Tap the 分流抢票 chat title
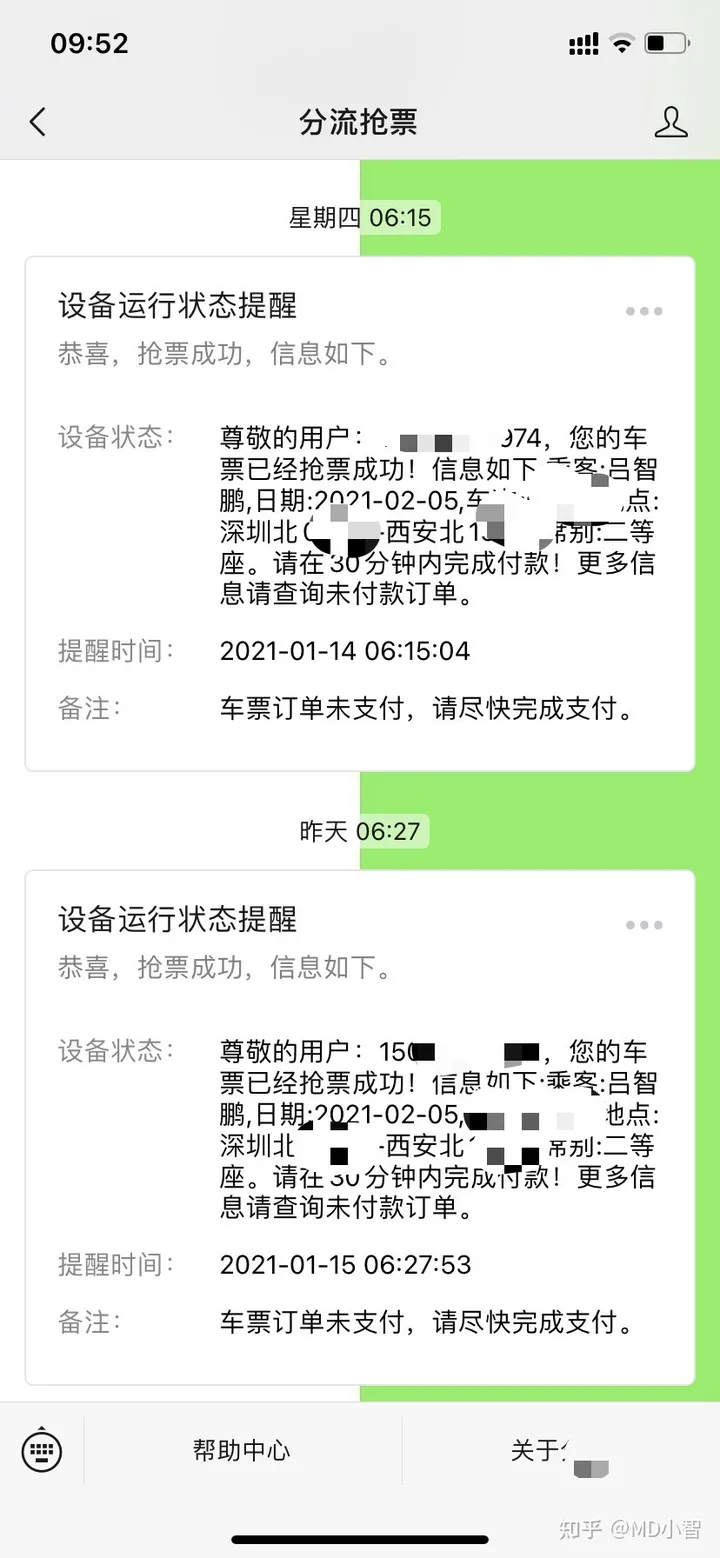 pos(358,121)
